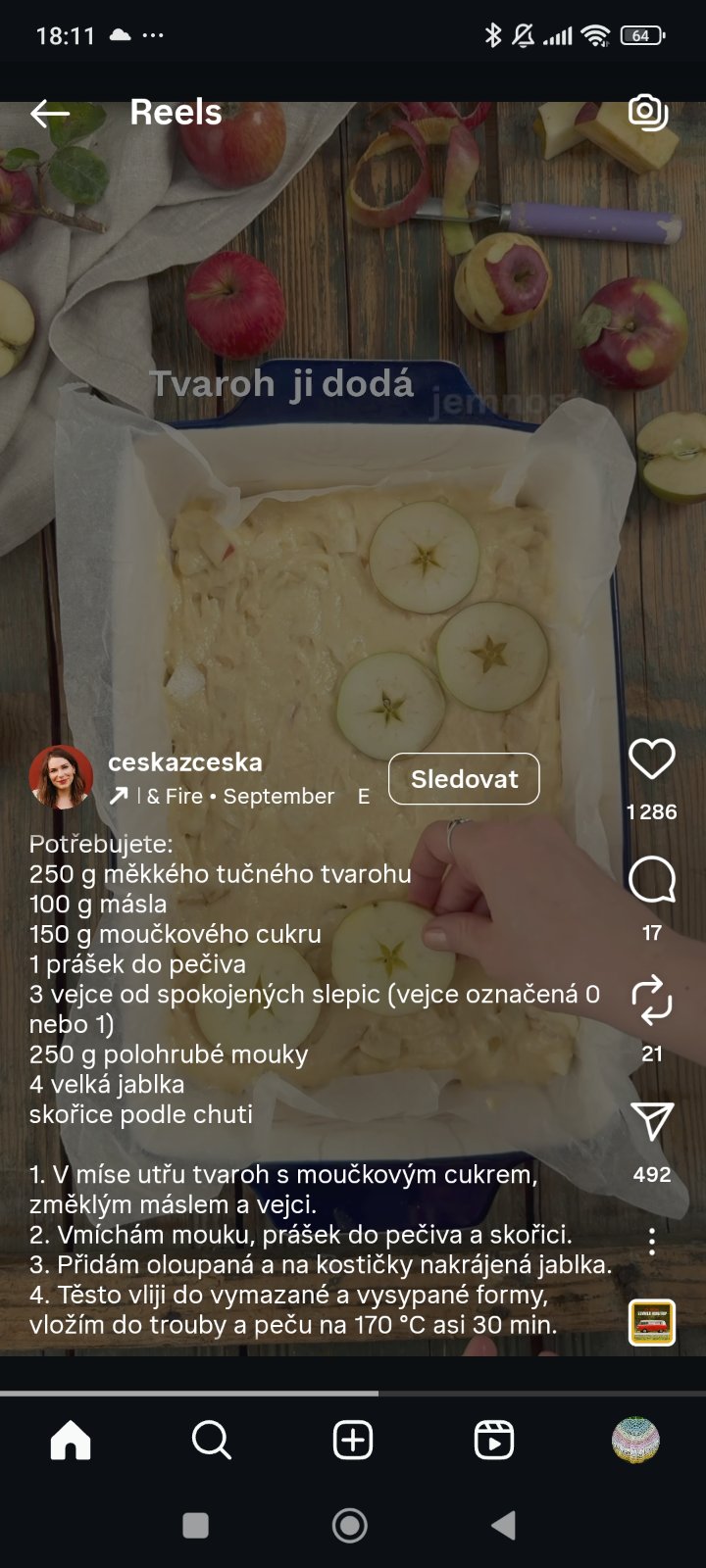Viewport: 706px width, 1568px height.
Task: Open the Search tab
Action: [x=211, y=1441]
